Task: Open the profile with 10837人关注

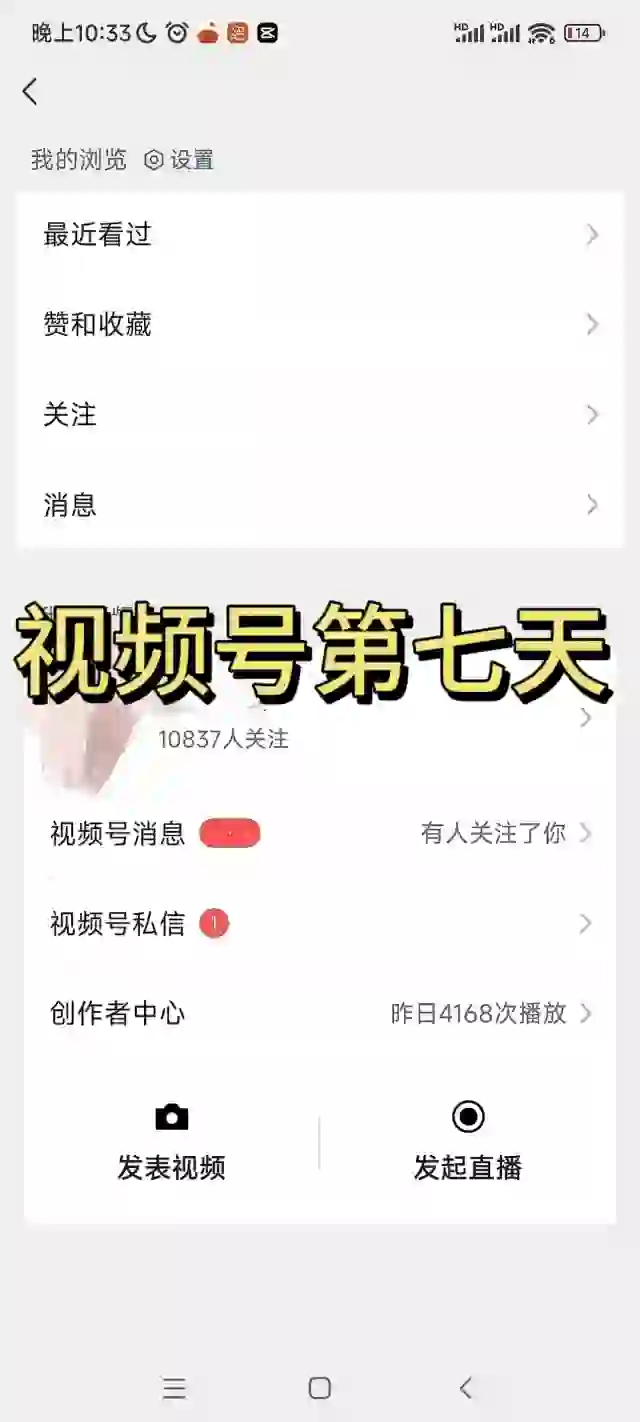Action: 320,722
